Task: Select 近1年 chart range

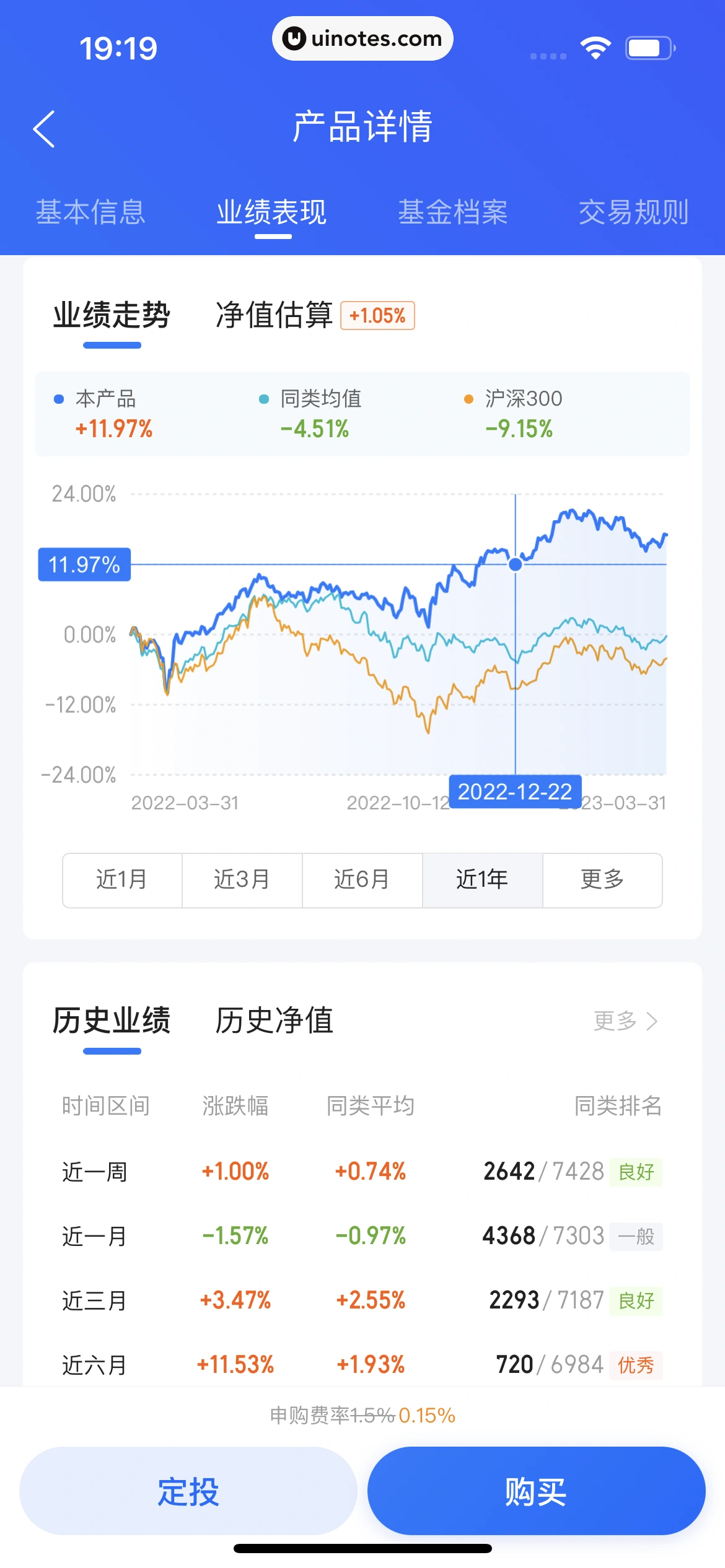Action: 482,880
